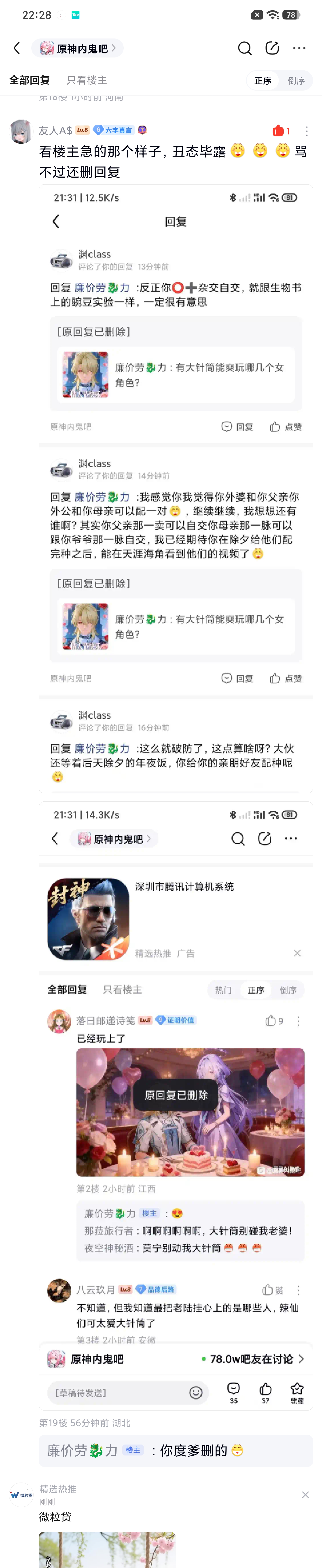Go back from the thread

(17, 48)
